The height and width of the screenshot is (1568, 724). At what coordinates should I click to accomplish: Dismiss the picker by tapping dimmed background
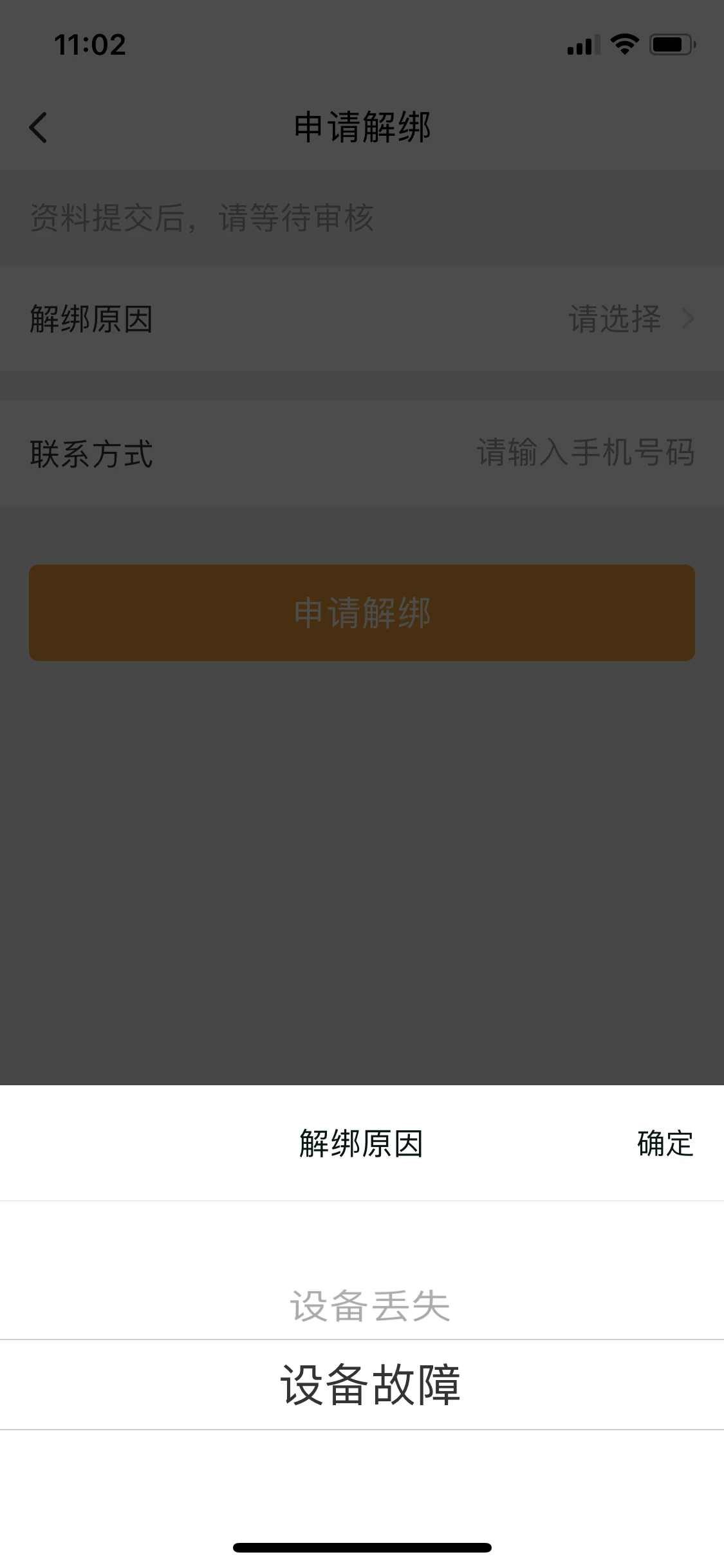[362, 869]
